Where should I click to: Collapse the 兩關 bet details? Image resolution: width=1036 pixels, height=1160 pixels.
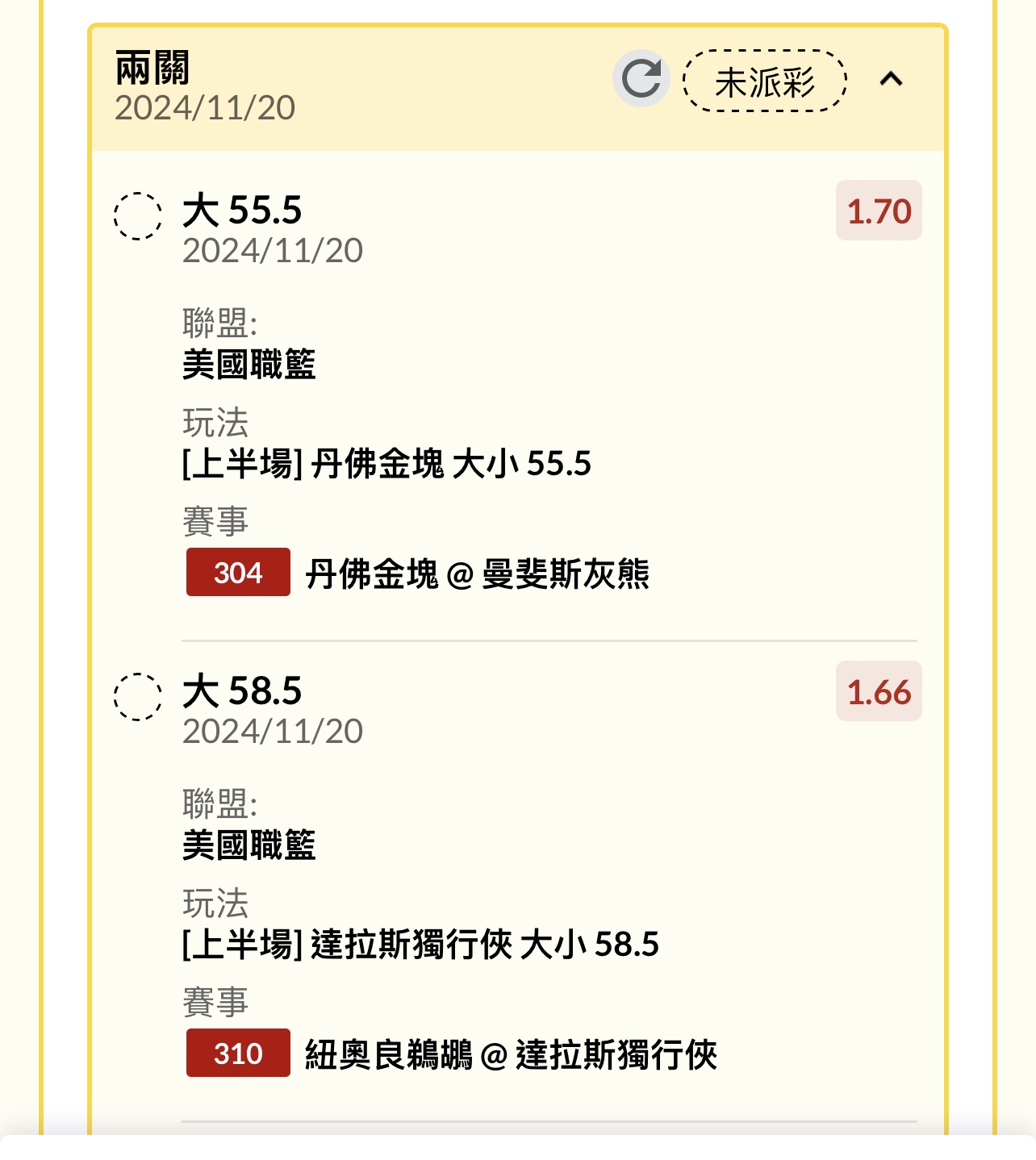[891, 79]
